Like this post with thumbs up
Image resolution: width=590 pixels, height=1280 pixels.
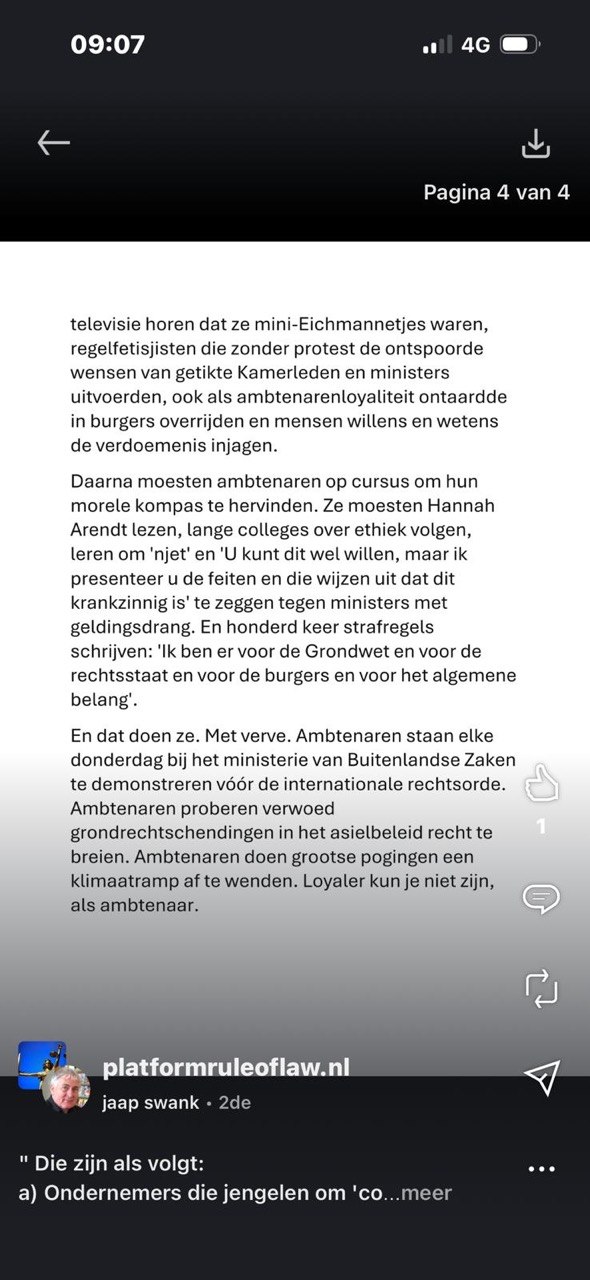541,783
